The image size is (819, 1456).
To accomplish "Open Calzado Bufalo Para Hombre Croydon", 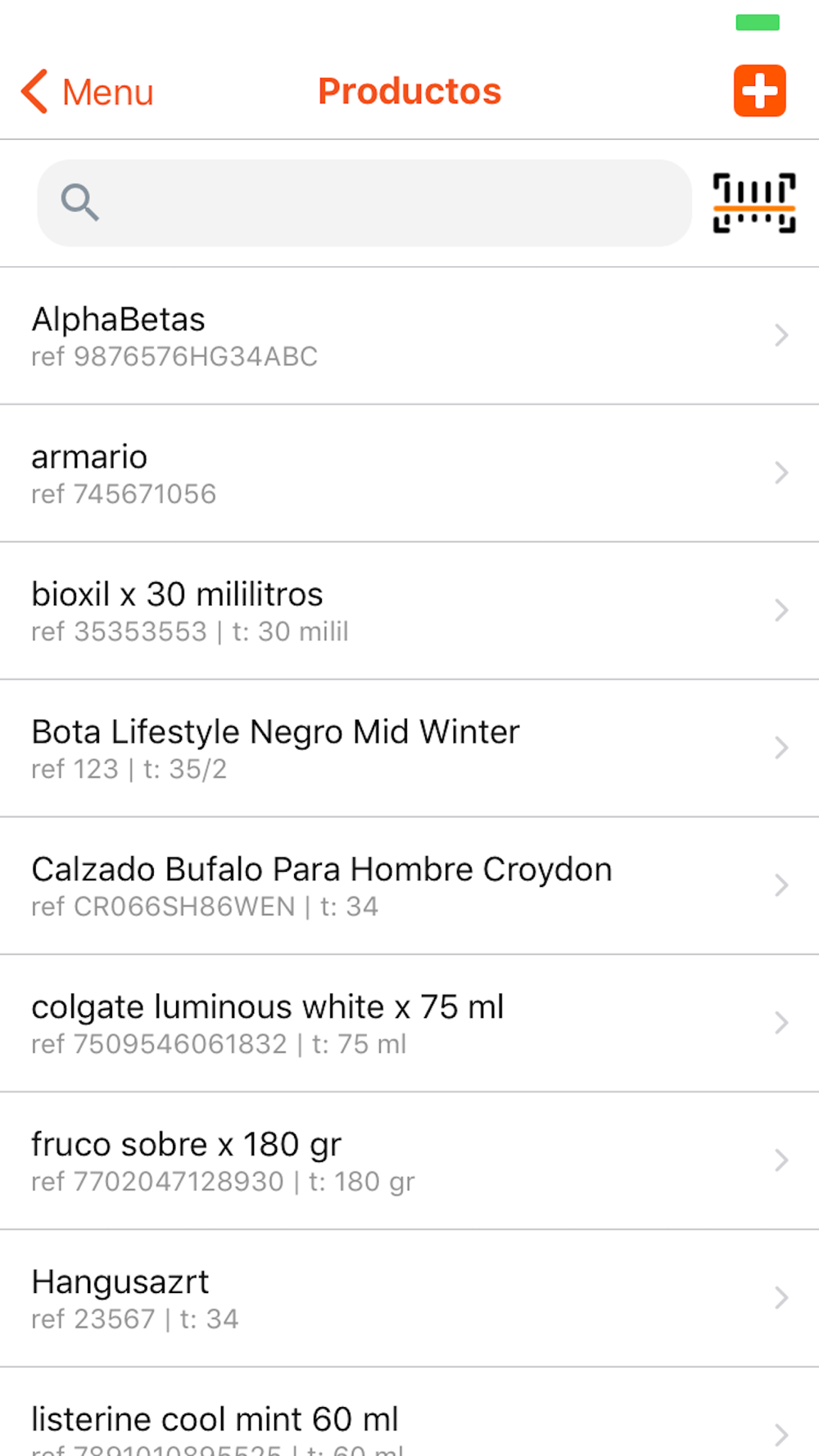I will [409, 886].
